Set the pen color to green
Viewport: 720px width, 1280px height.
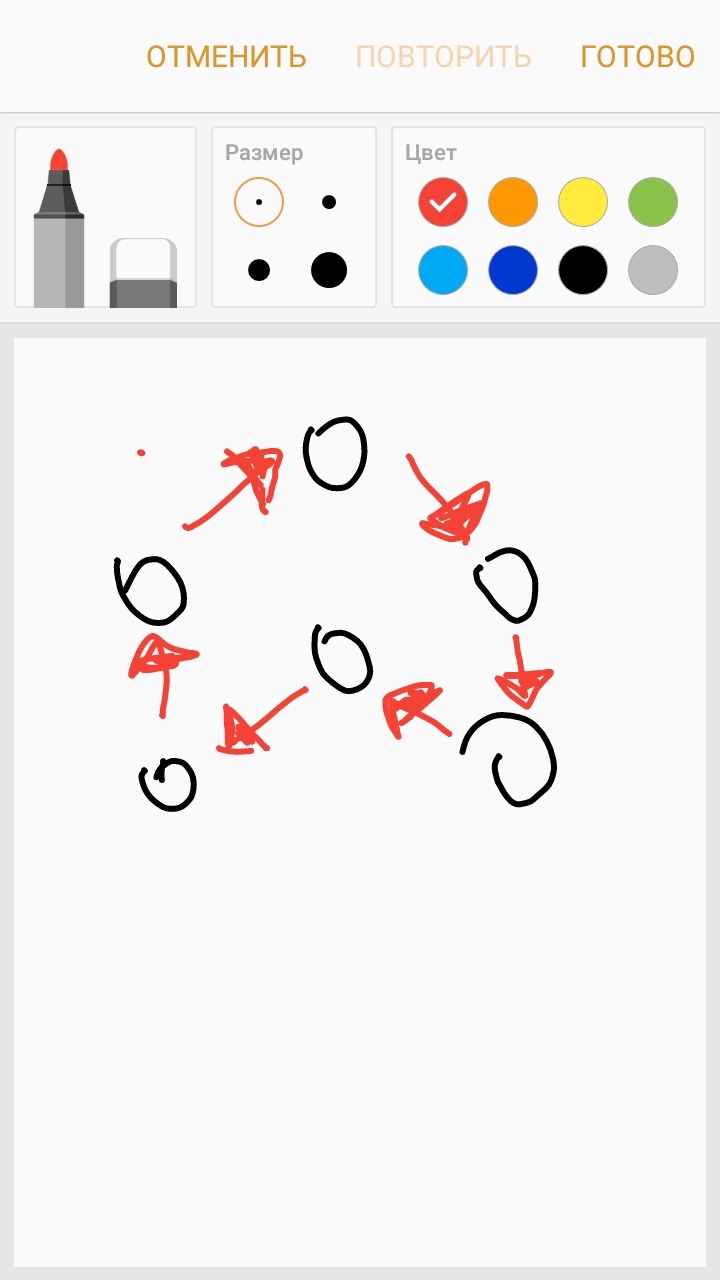[x=653, y=202]
